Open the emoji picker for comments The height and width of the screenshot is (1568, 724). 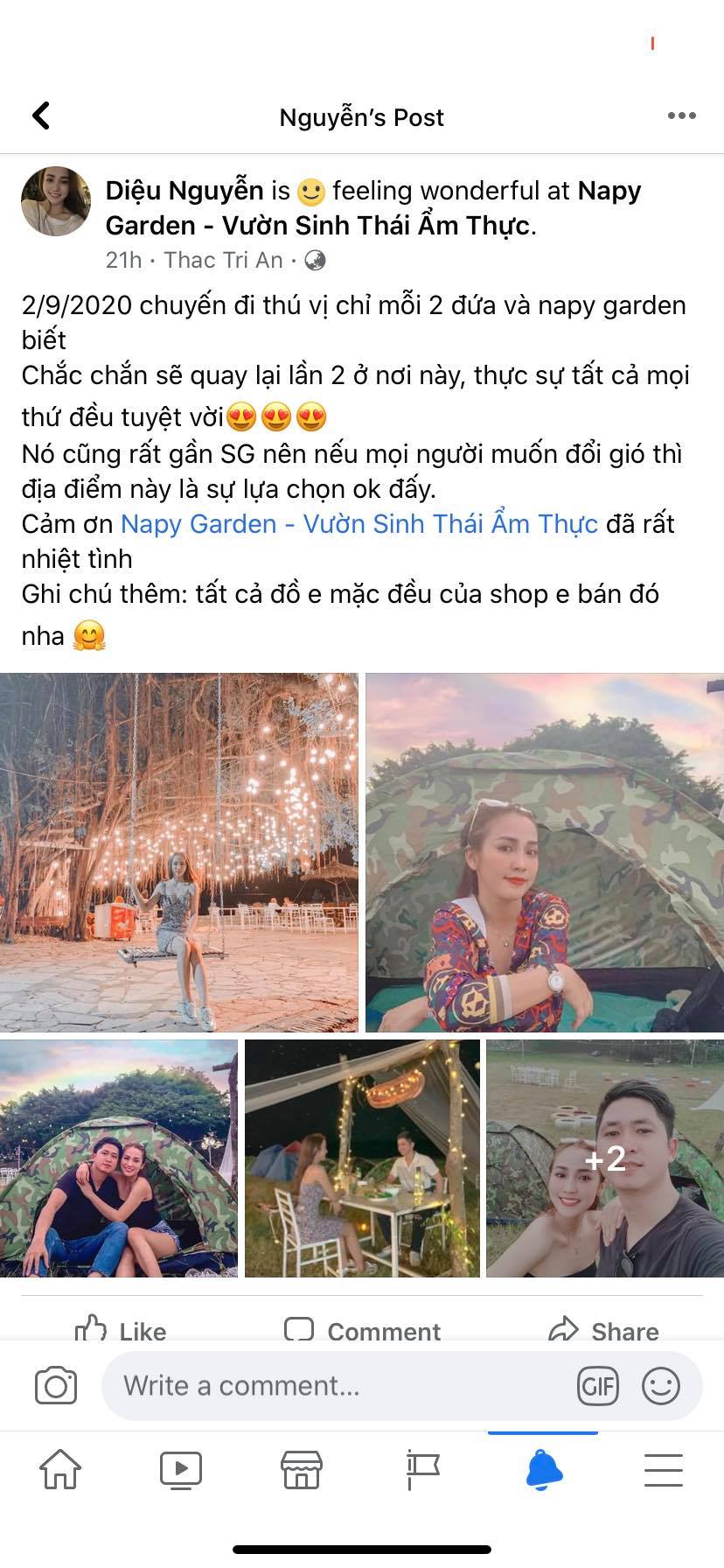point(661,1385)
